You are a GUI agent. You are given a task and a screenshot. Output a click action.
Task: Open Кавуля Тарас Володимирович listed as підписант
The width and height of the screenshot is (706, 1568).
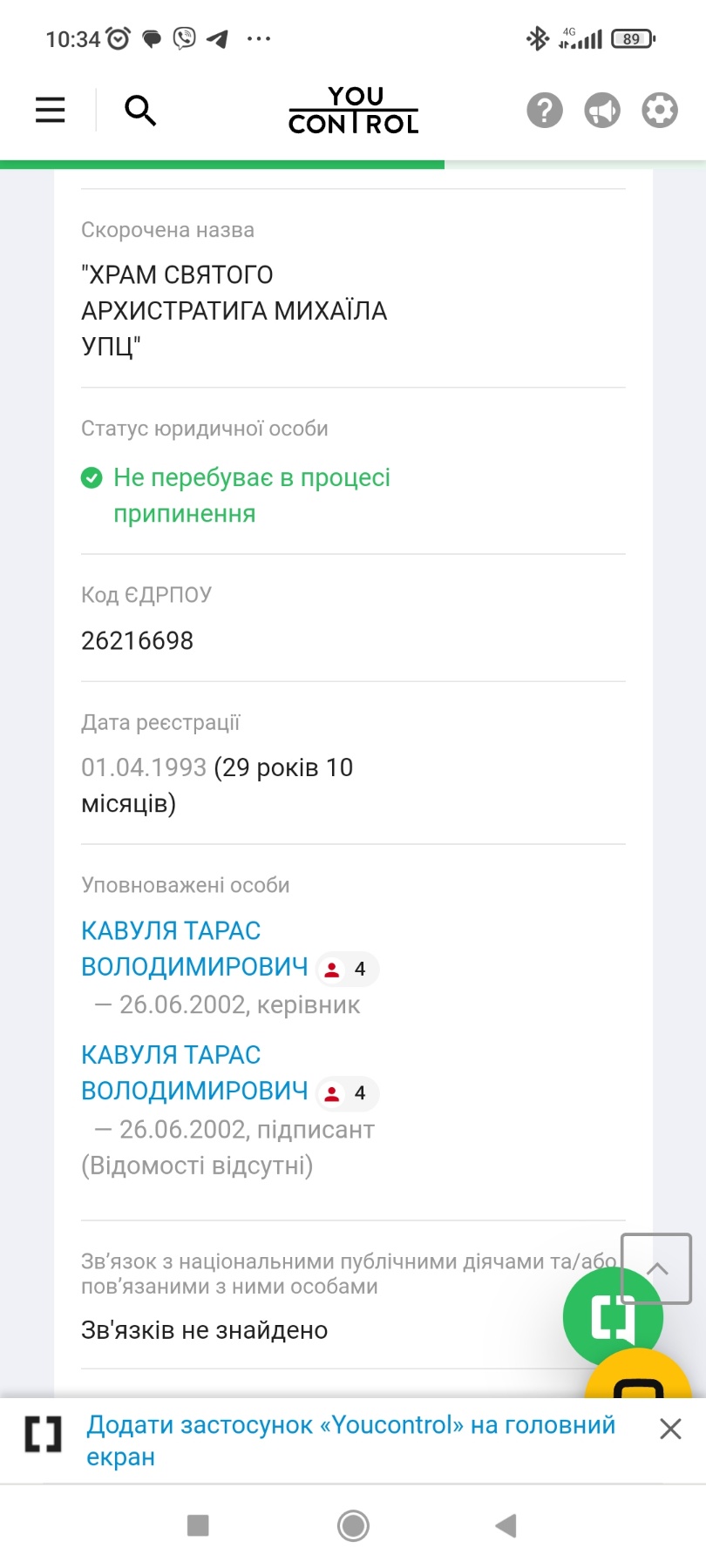[x=194, y=1073]
